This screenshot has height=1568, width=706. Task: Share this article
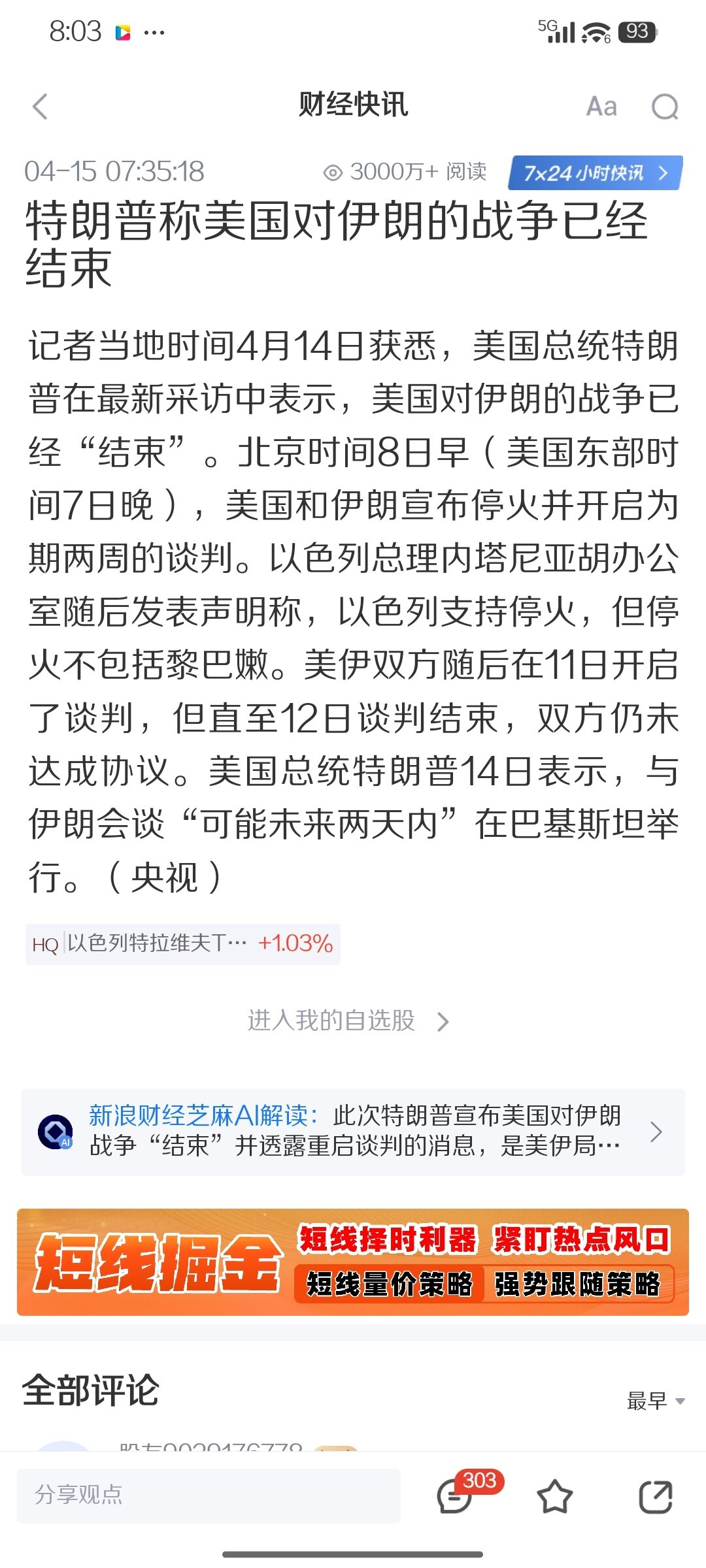[655, 1496]
